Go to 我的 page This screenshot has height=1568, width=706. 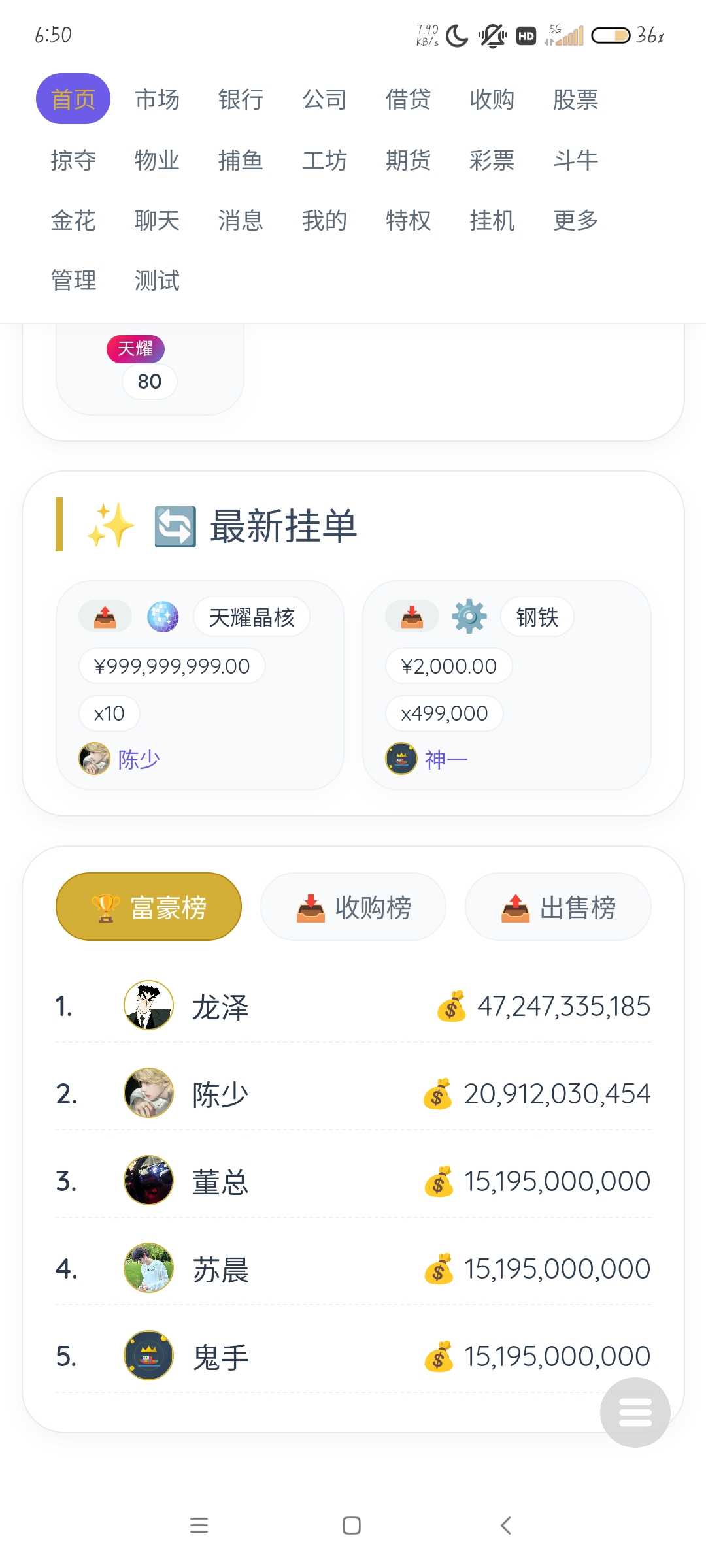point(324,220)
